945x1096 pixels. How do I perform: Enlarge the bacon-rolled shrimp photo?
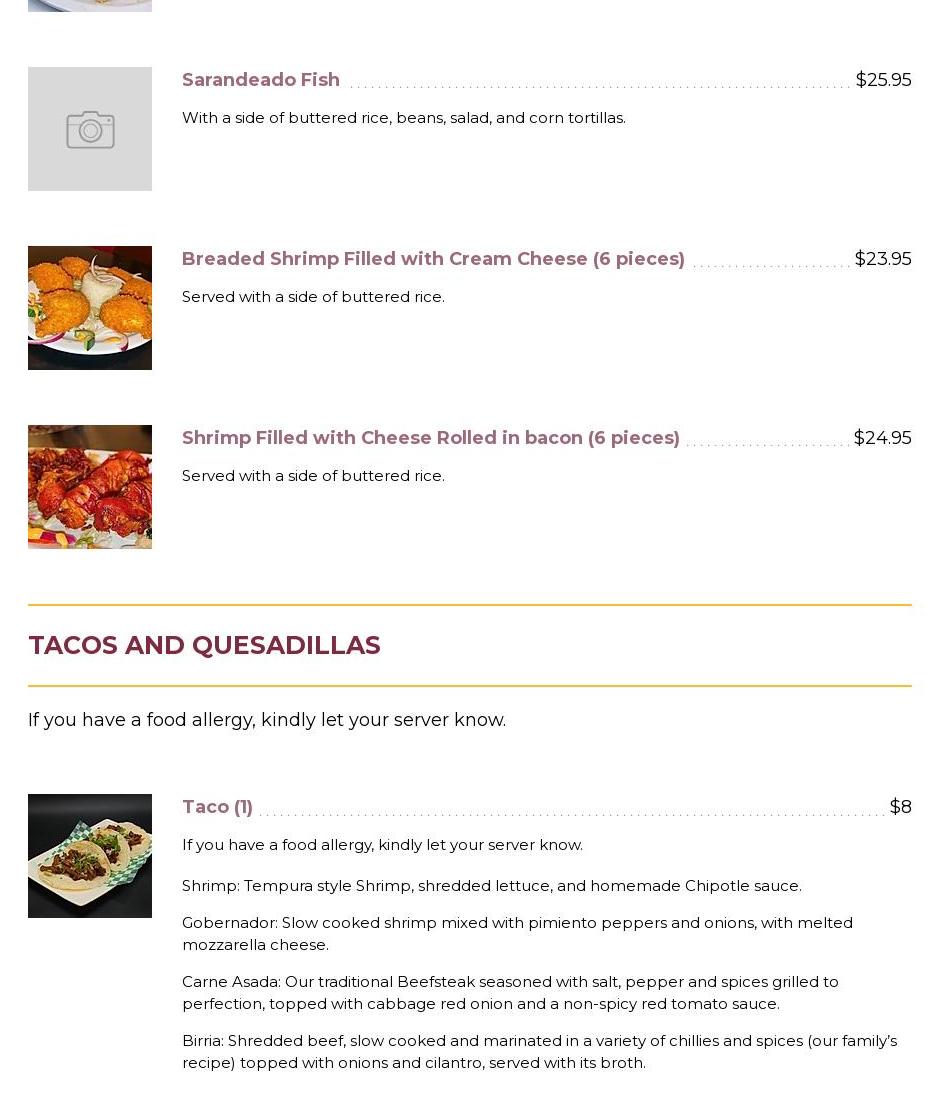(x=90, y=487)
